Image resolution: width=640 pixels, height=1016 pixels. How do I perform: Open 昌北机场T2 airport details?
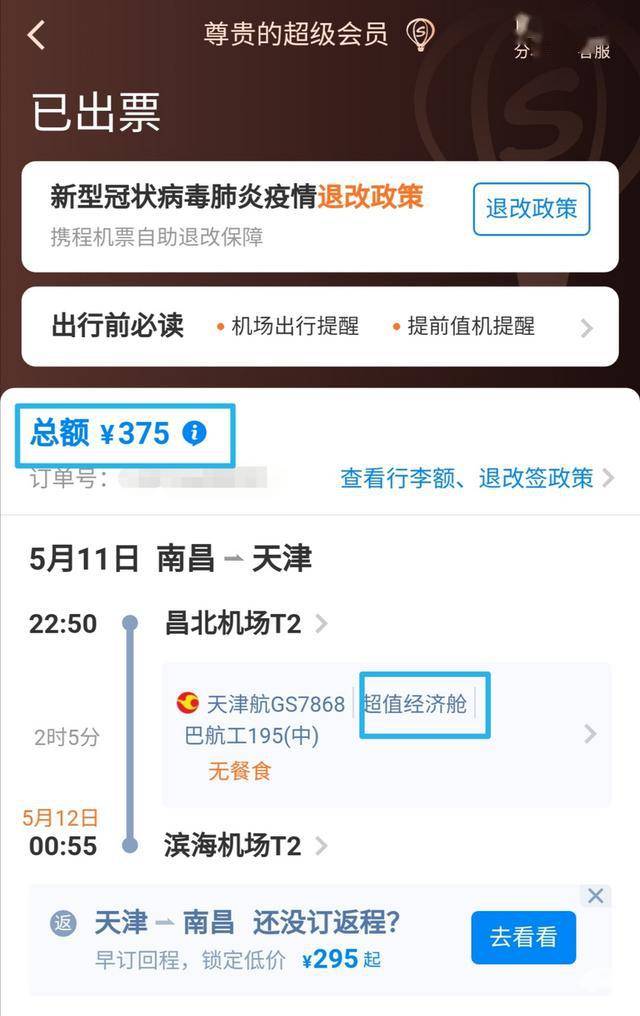click(x=245, y=624)
